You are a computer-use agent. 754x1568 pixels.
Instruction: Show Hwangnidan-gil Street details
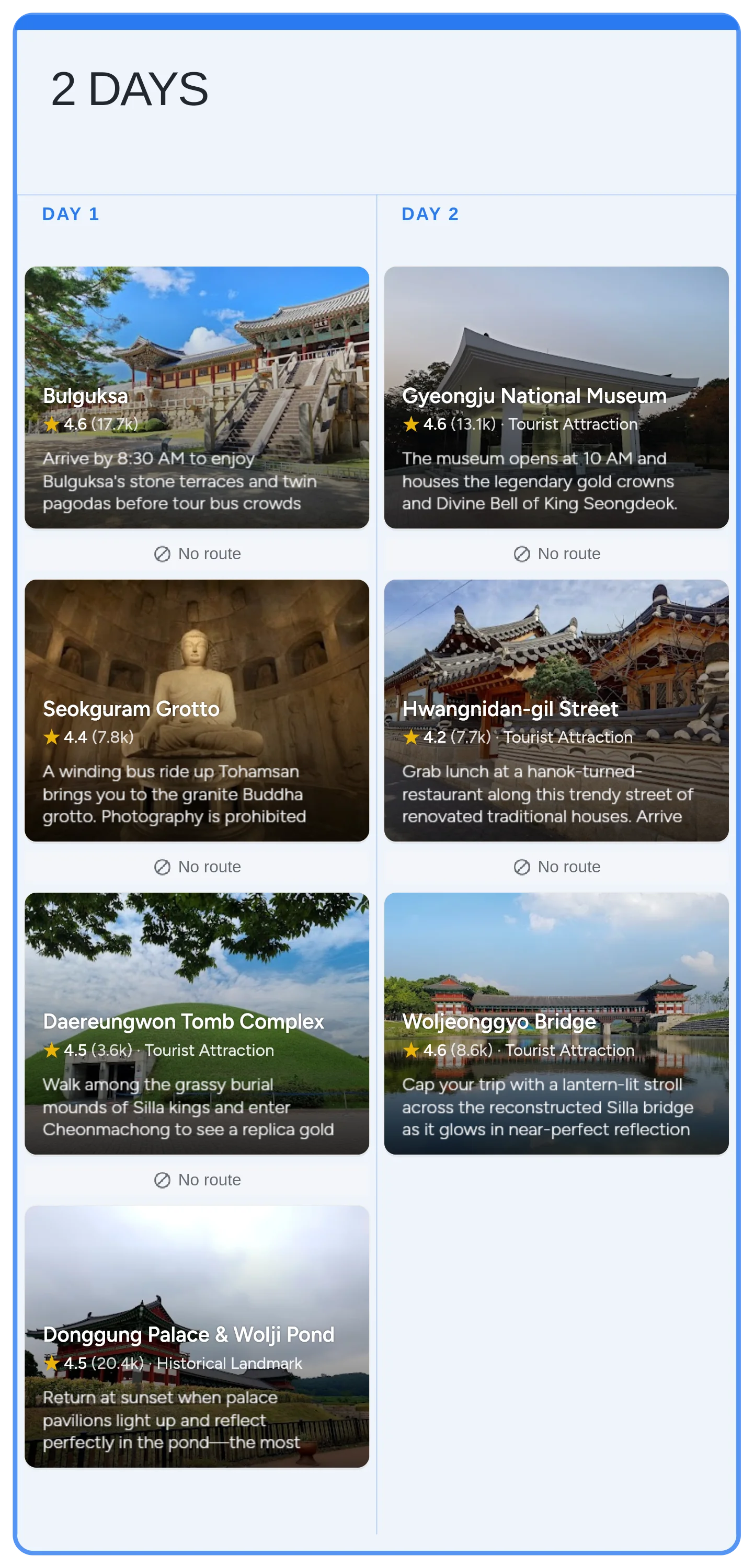[x=556, y=710]
